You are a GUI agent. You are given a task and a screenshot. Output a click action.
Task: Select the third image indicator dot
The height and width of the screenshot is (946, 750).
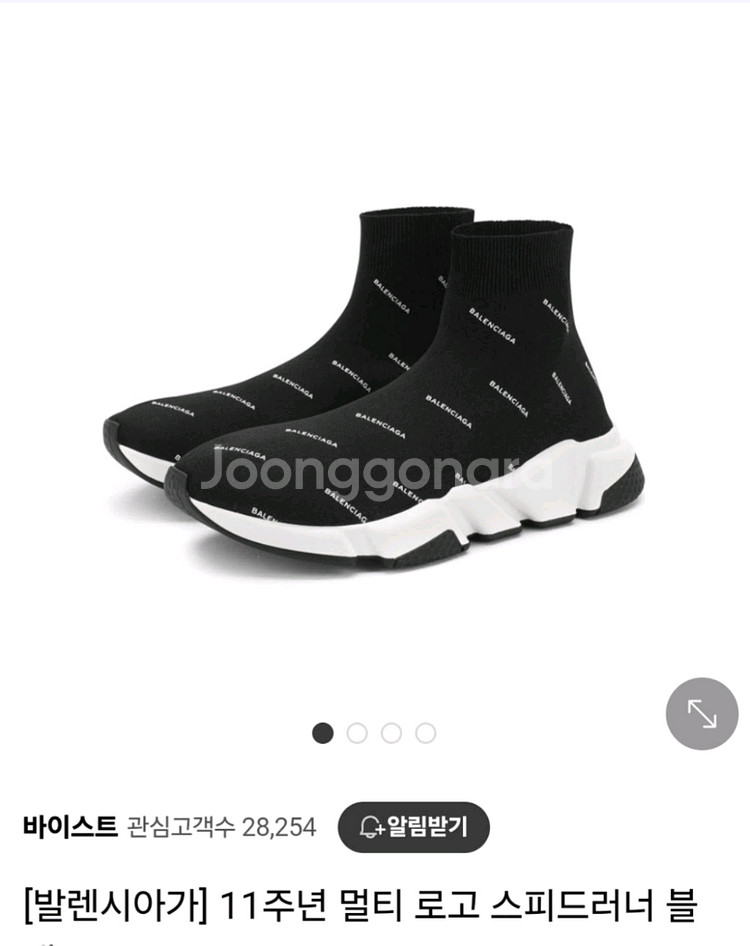(391, 733)
